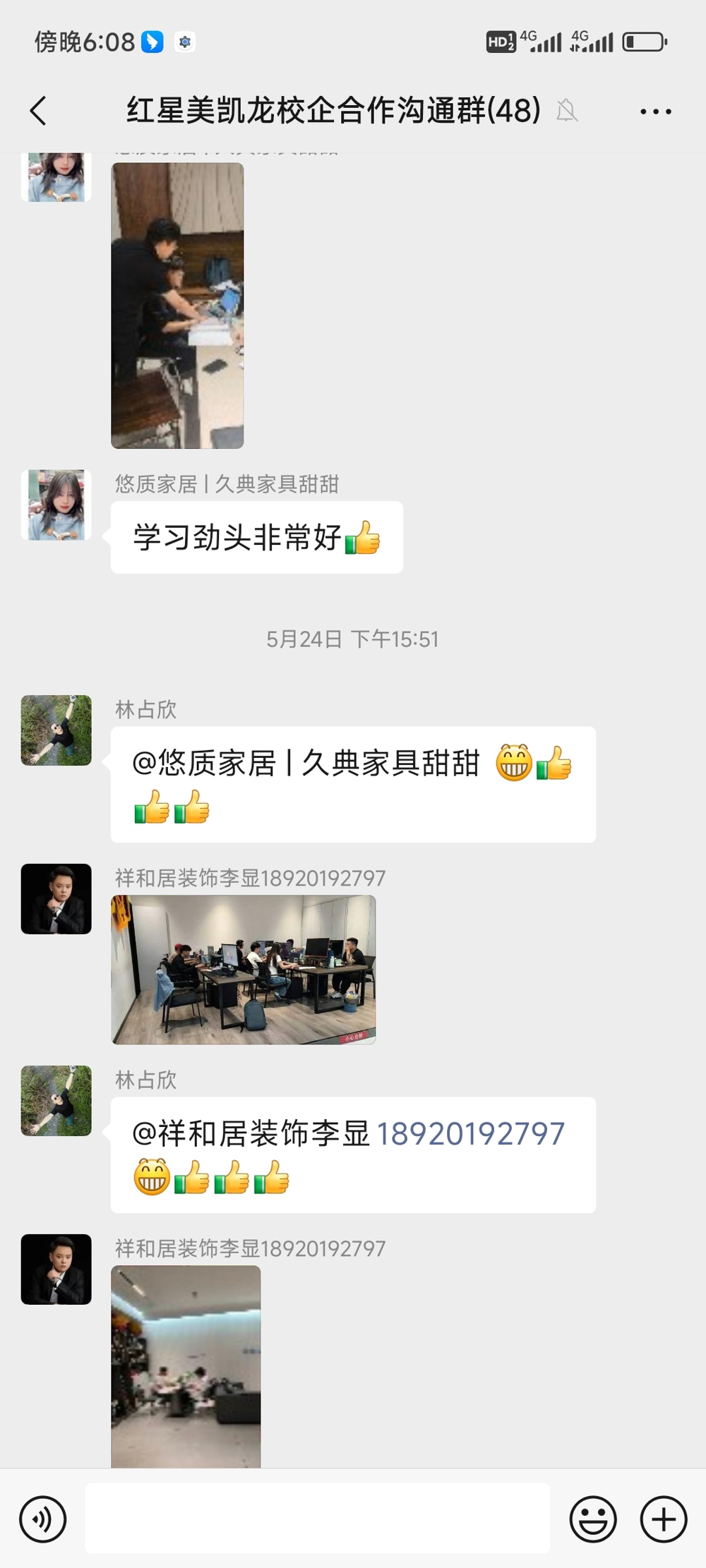View the photo of two people at laptop
The width and height of the screenshot is (706, 1568).
point(177,306)
